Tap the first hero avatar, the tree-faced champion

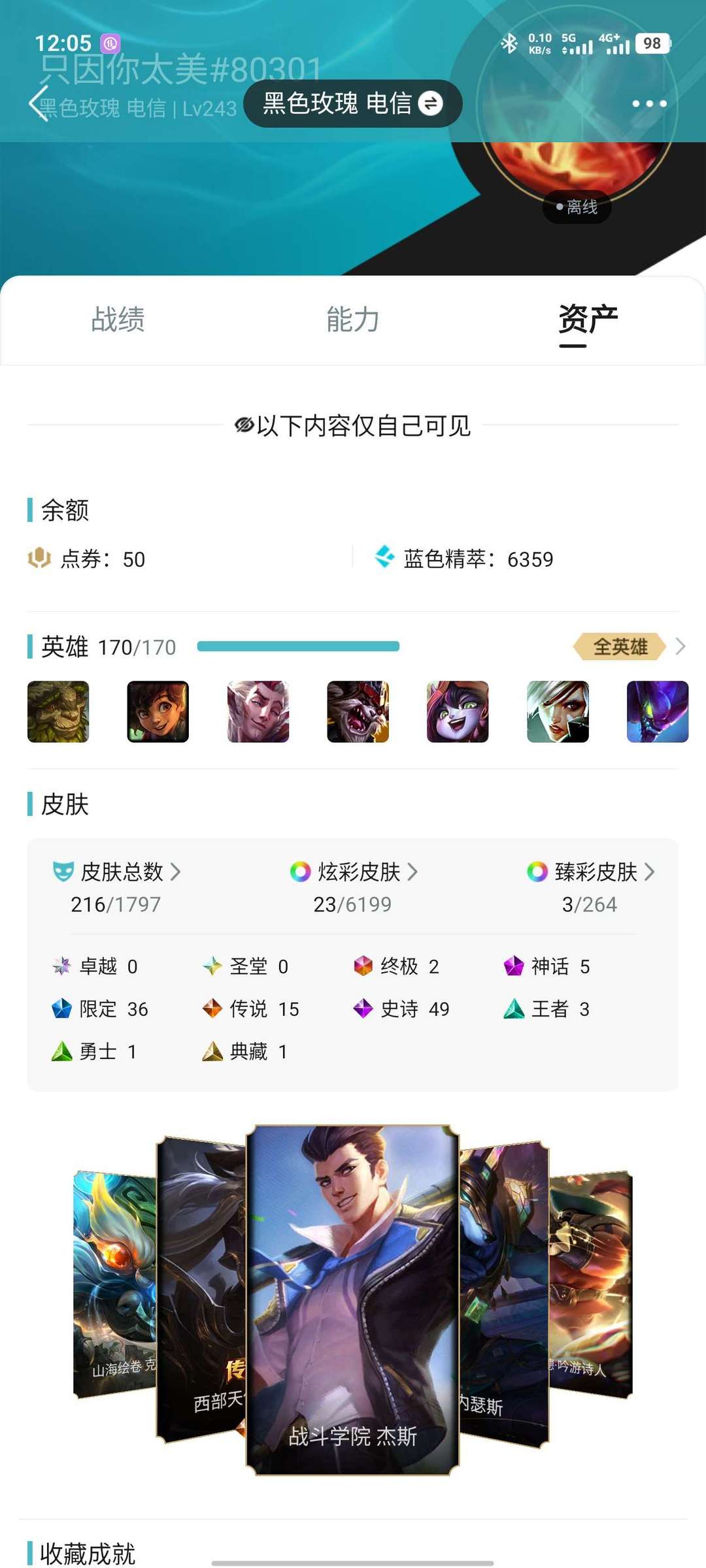[x=58, y=711]
